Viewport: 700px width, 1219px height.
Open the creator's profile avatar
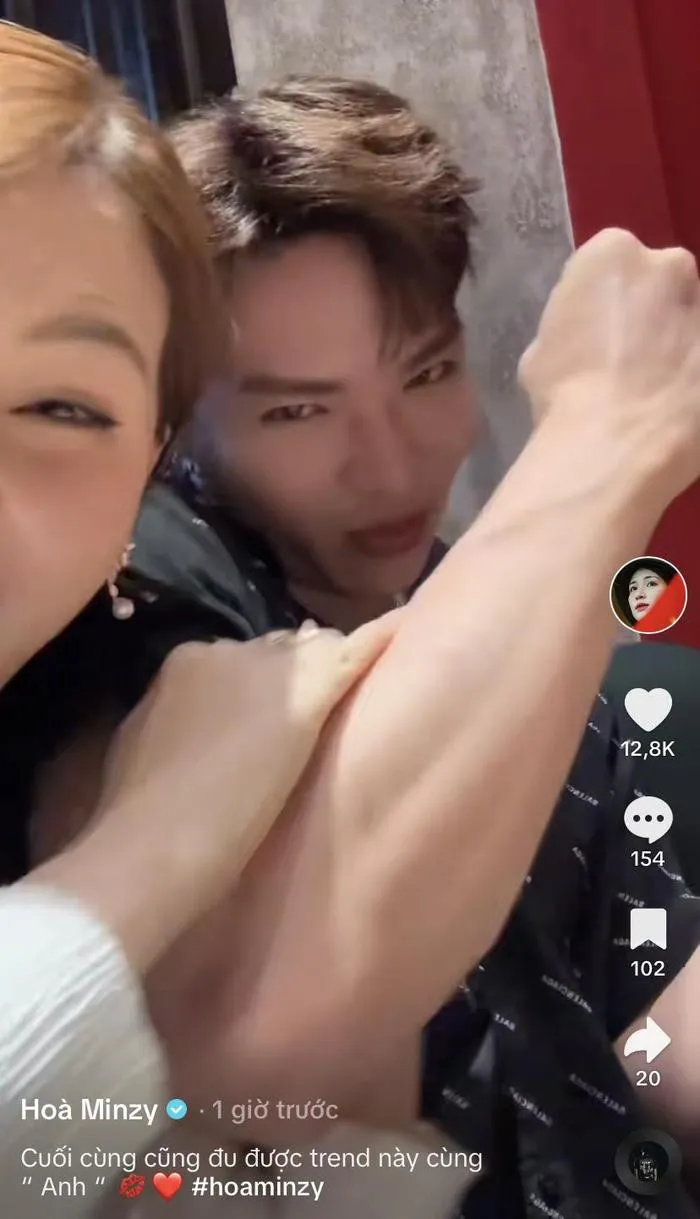(648, 596)
